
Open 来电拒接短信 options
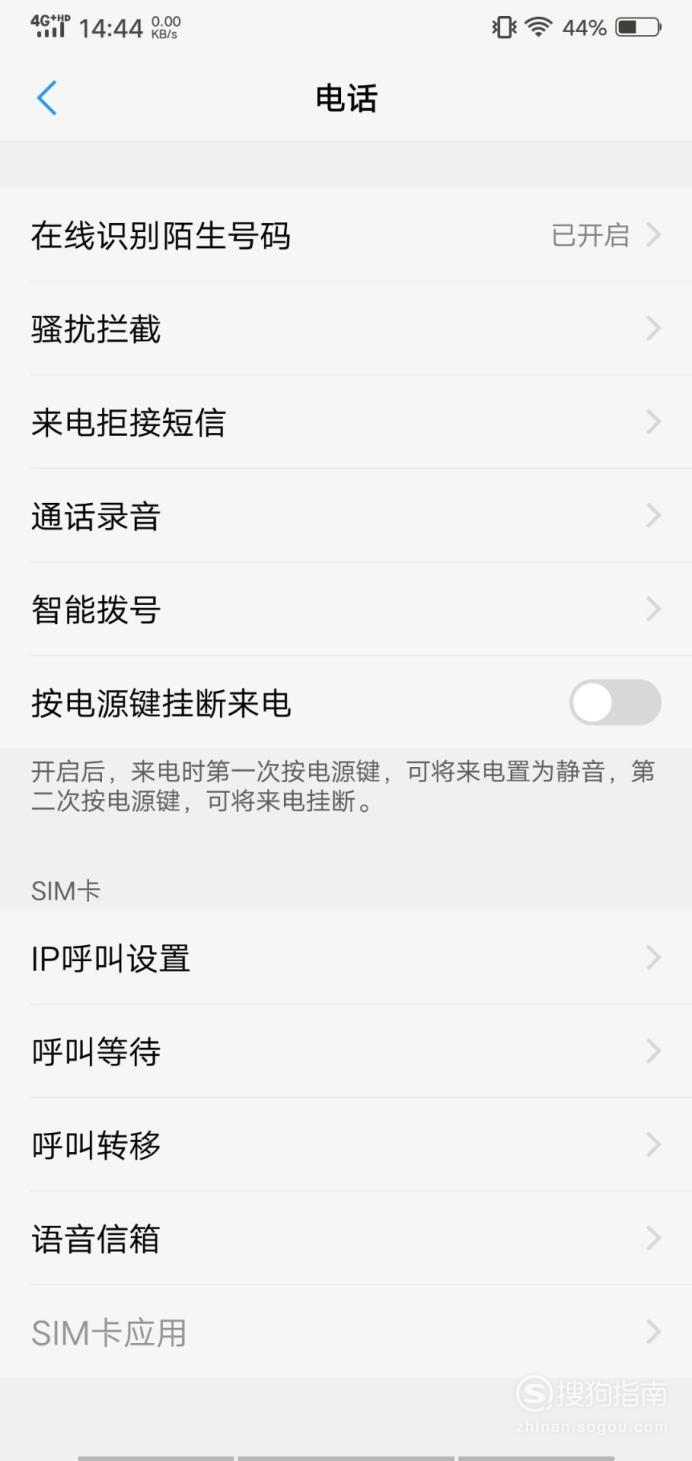tap(346, 422)
